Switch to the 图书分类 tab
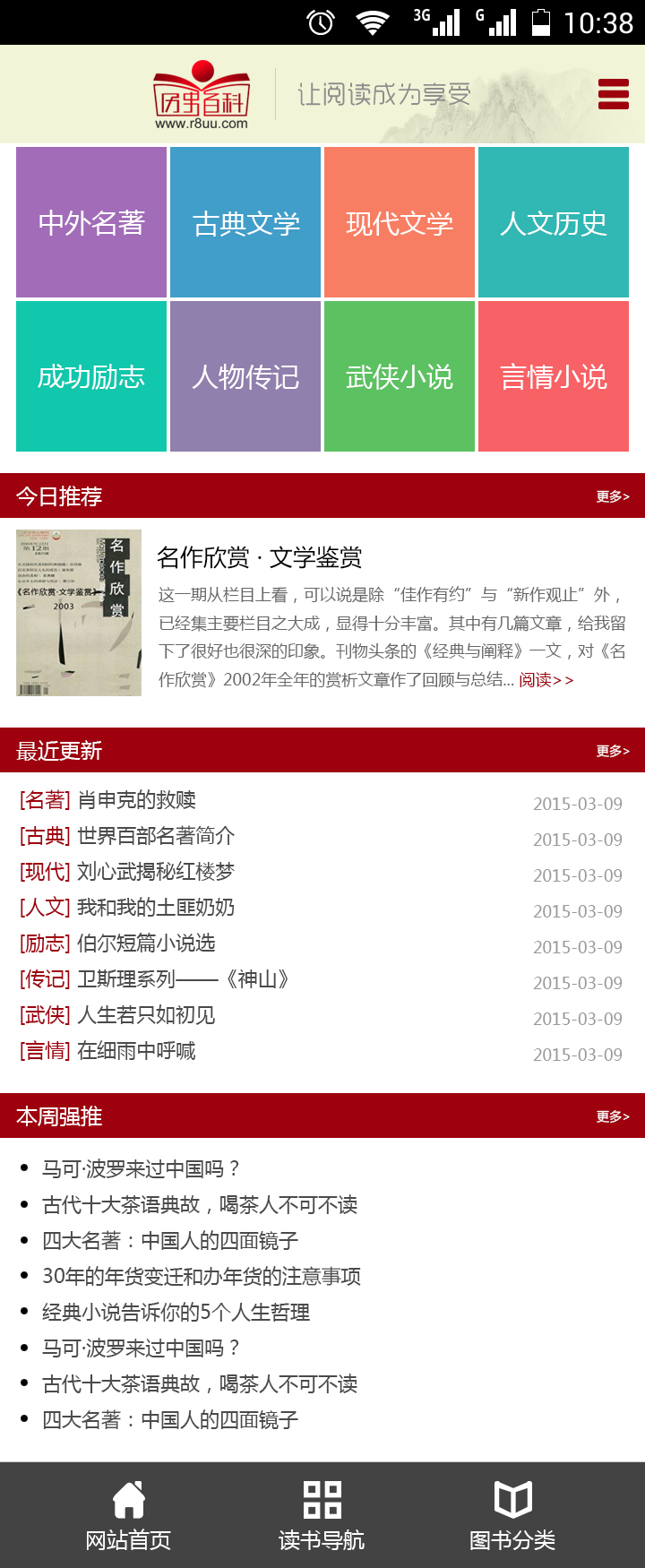This screenshot has height=1568, width=645. pyautogui.click(x=512, y=1516)
